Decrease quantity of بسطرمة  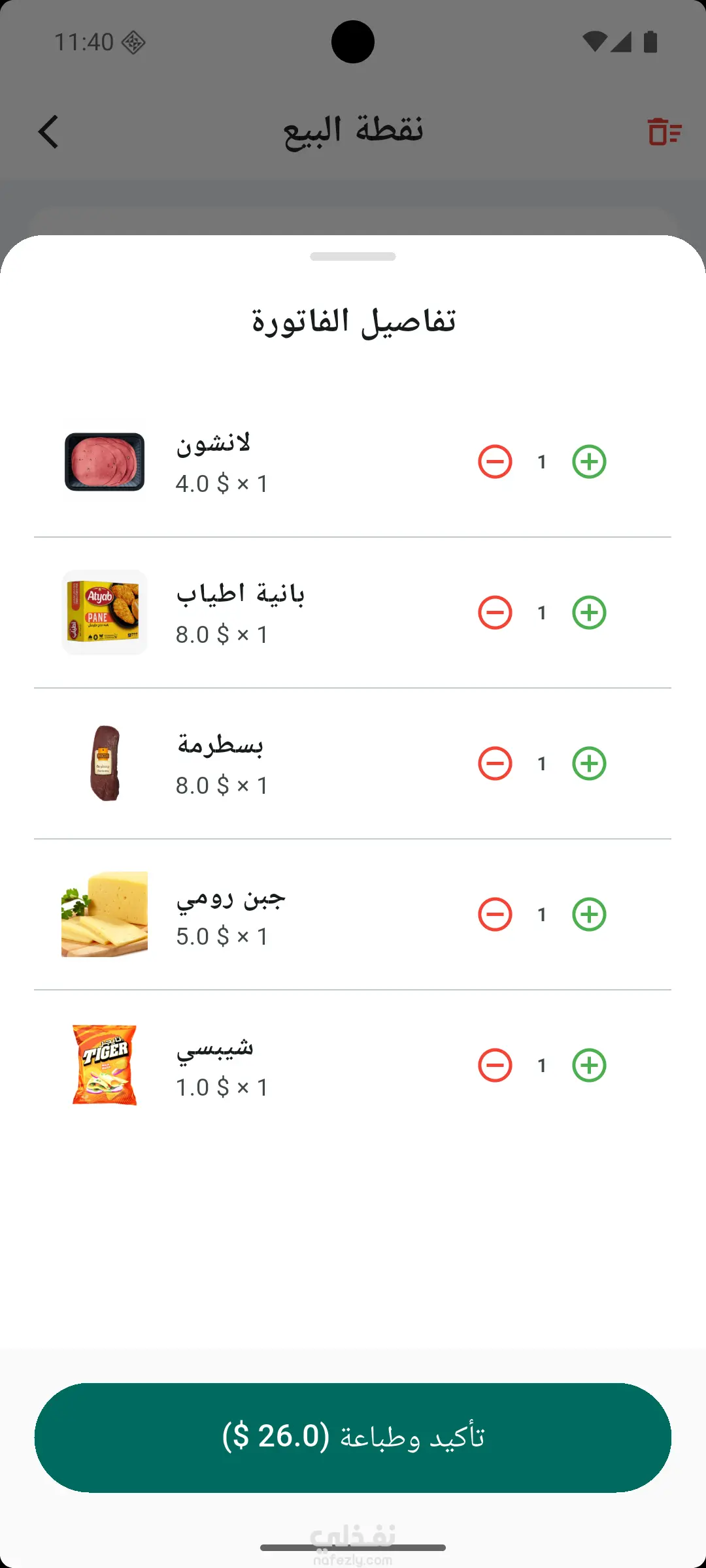pos(495,764)
